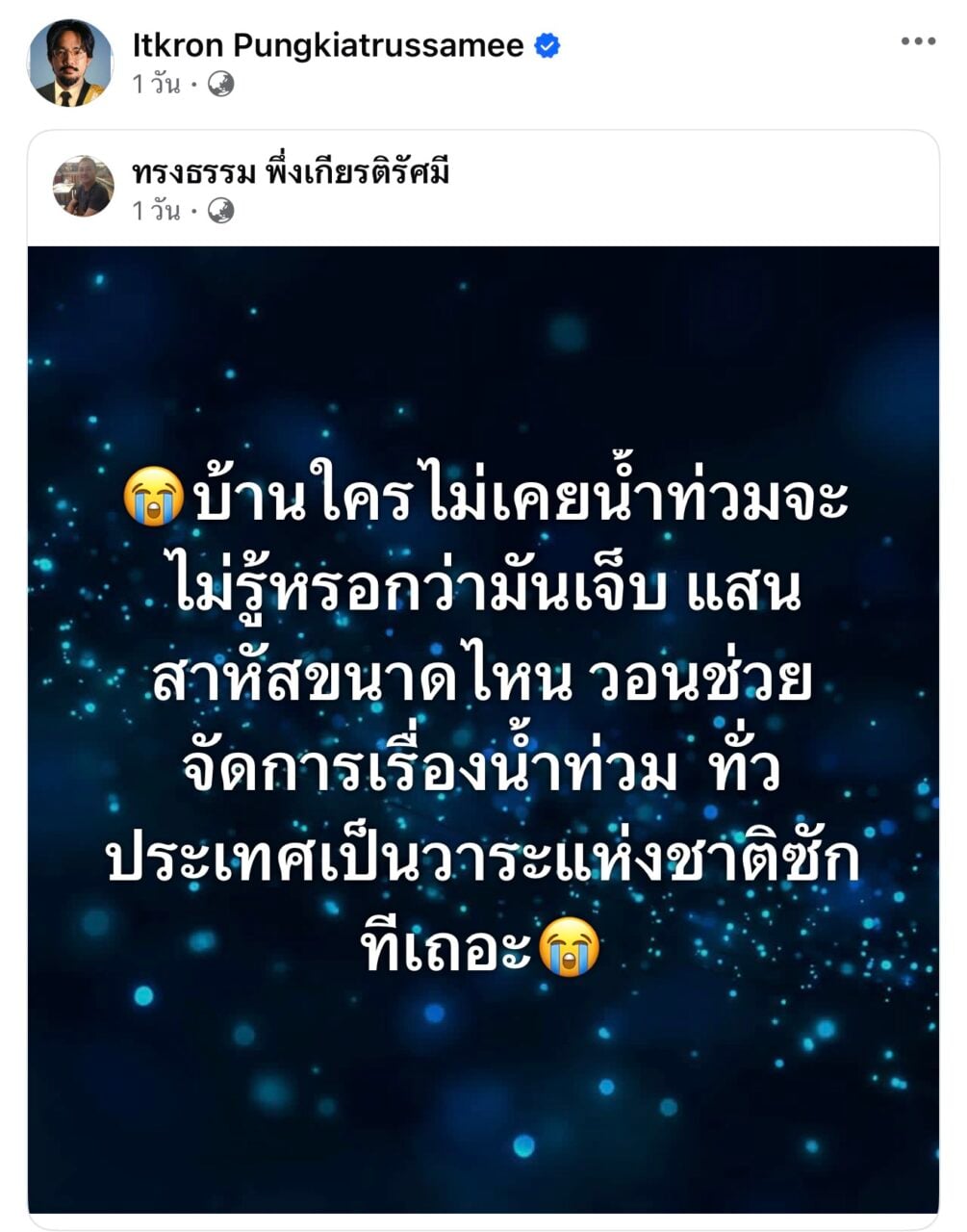The height and width of the screenshot is (1232, 967).
Task: Open the post's three-dot overflow menu
Action: click(918, 41)
